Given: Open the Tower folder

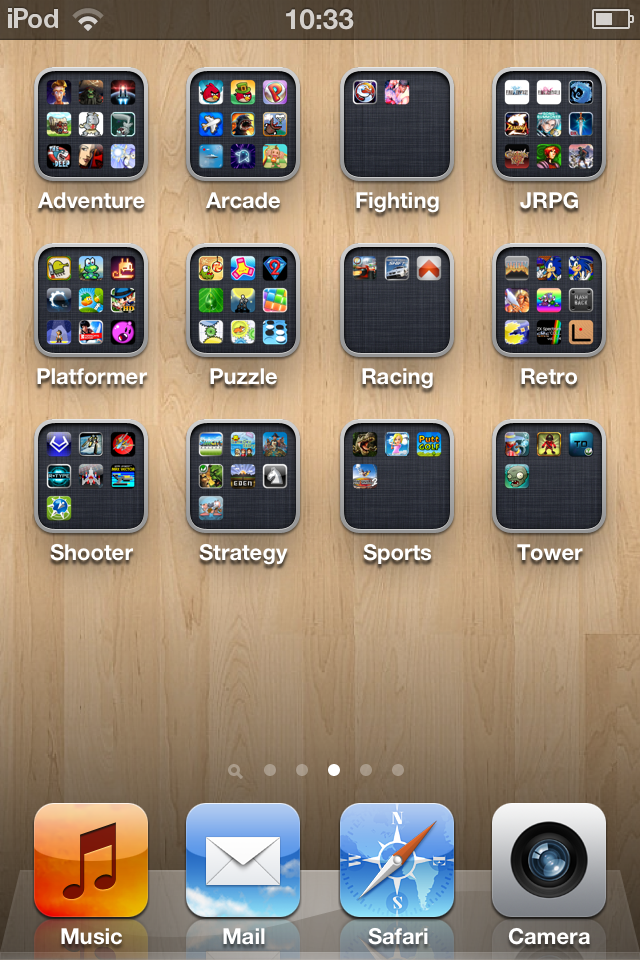Looking at the screenshot, I should pyautogui.click(x=549, y=477).
